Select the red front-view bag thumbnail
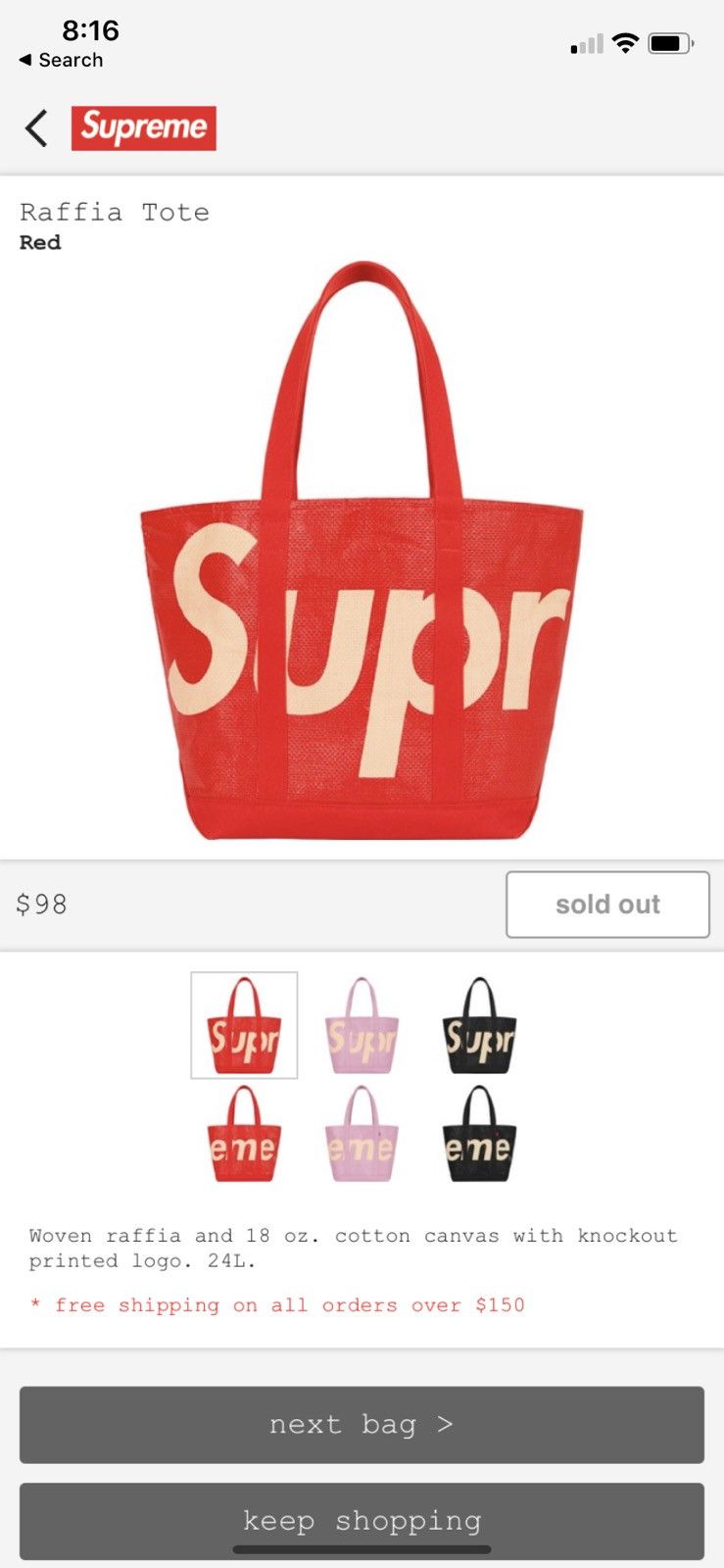 (244, 1025)
